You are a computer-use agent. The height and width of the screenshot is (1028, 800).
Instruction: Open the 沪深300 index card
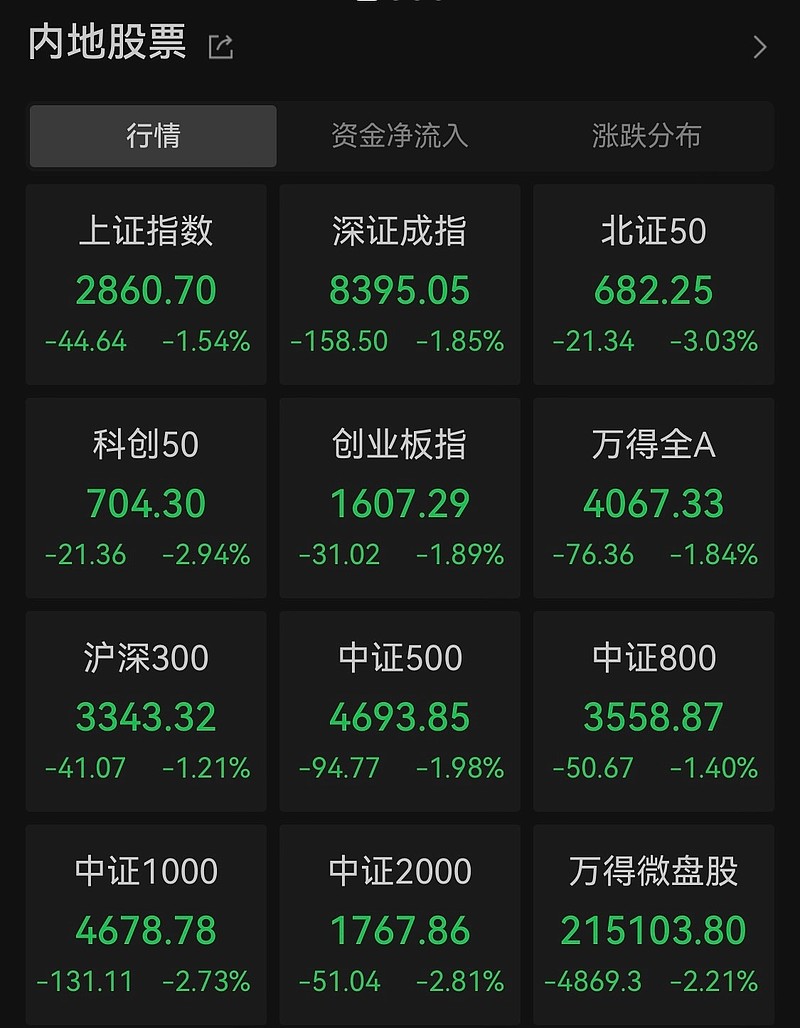click(x=146, y=712)
